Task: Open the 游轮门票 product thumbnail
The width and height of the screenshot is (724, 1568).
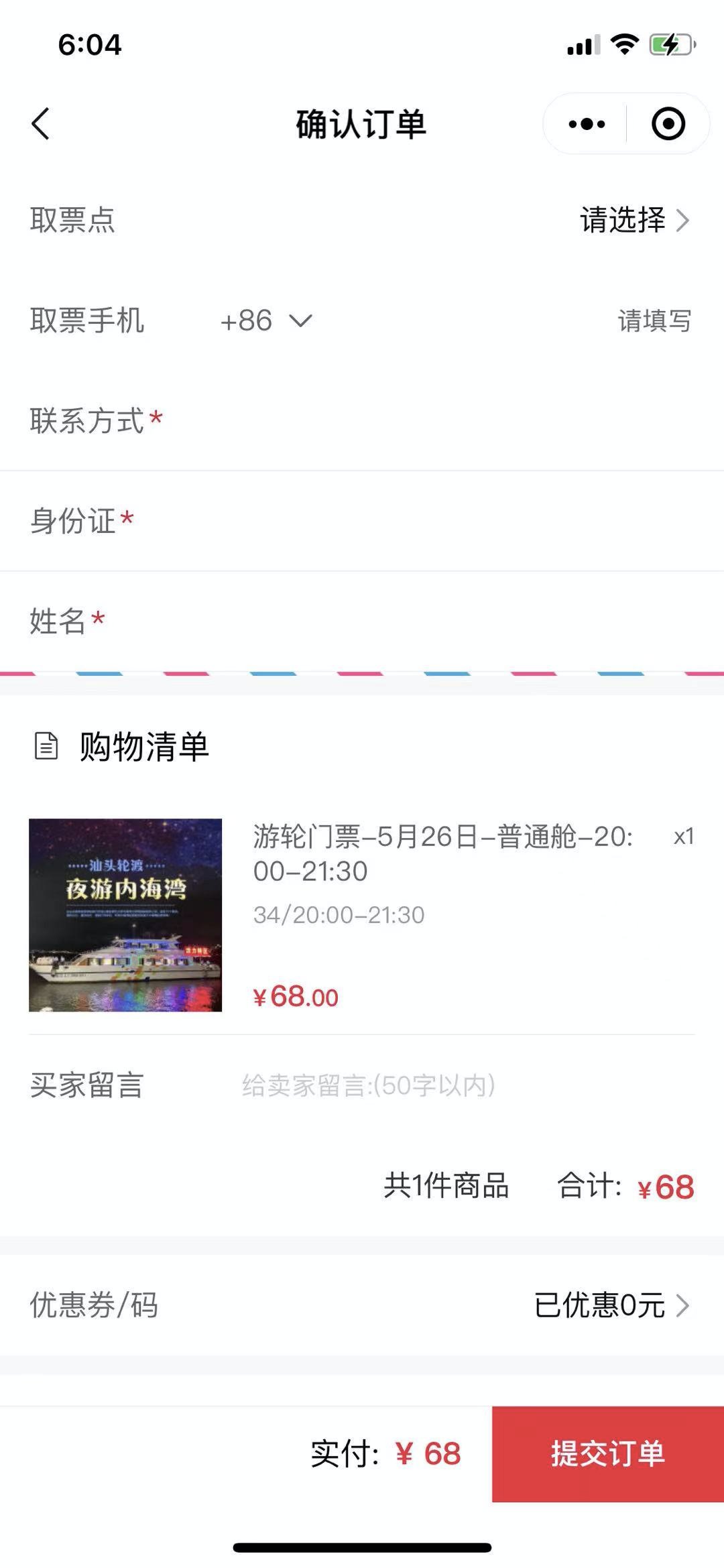Action: tap(125, 914)
